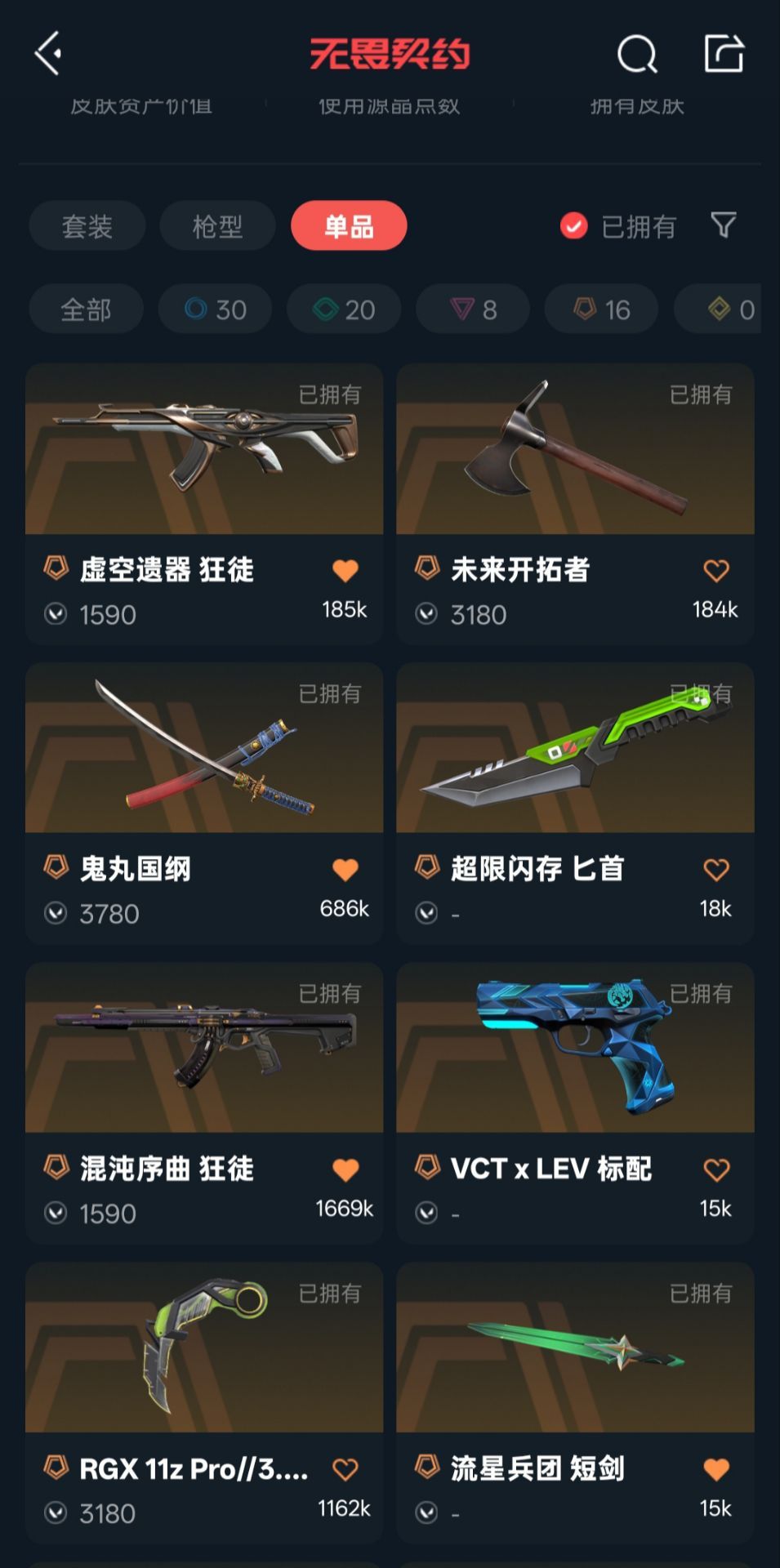Tap the 全部 filter option

click(x=86, y=309)
